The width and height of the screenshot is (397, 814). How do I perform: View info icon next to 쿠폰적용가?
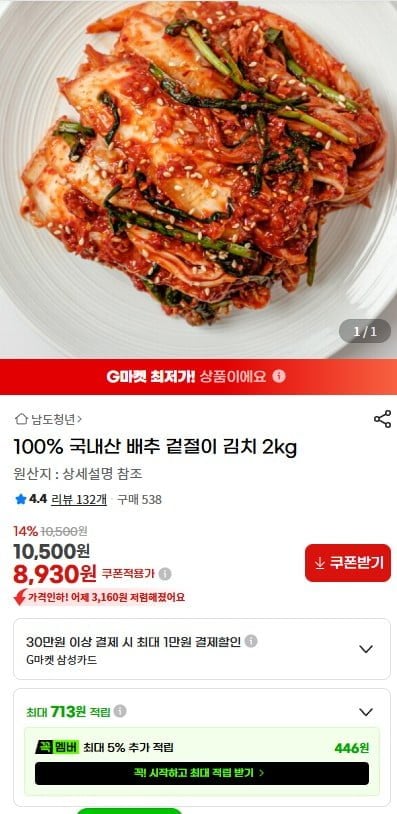pyautogui.click(x=165, y=574)
